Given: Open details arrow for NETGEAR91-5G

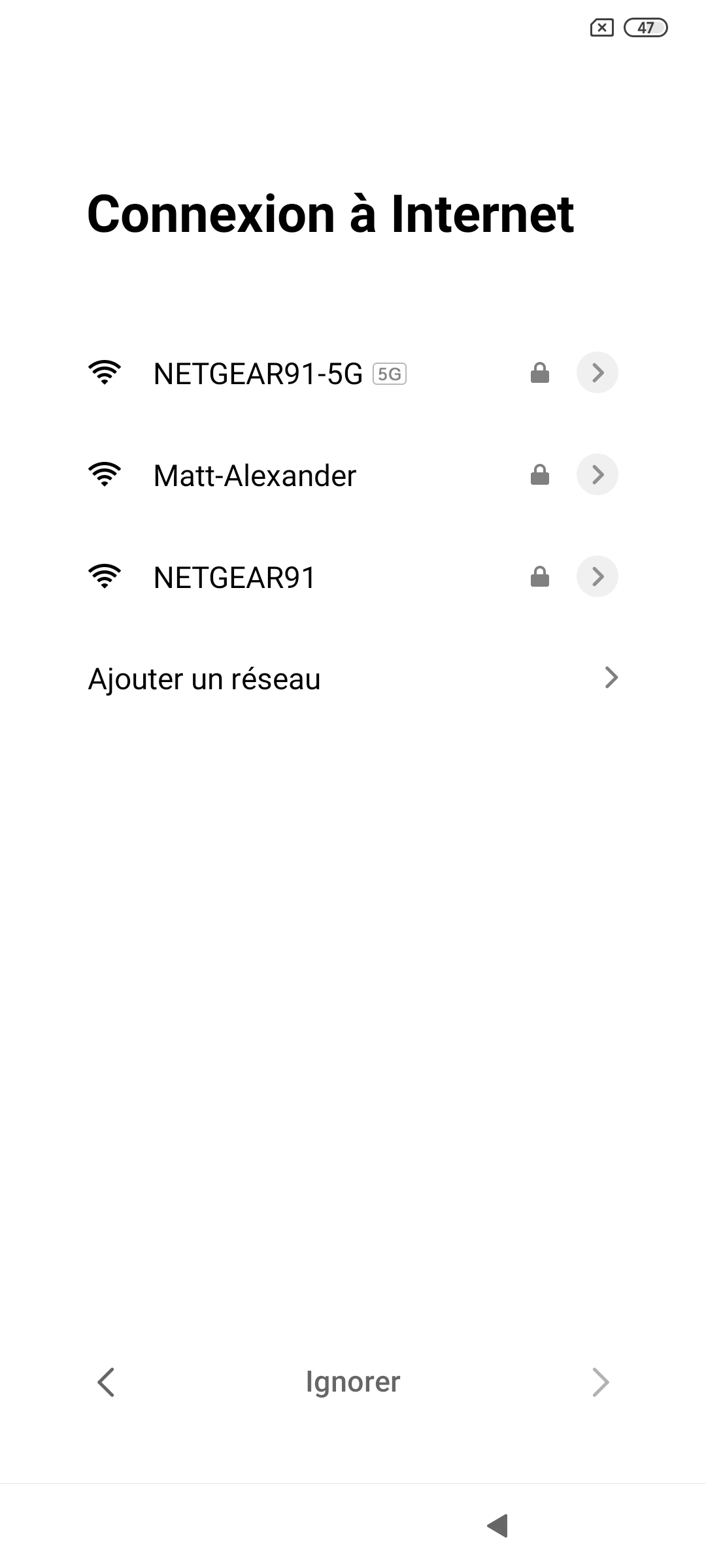Looking at the screenshot, I should coord(597,373).
